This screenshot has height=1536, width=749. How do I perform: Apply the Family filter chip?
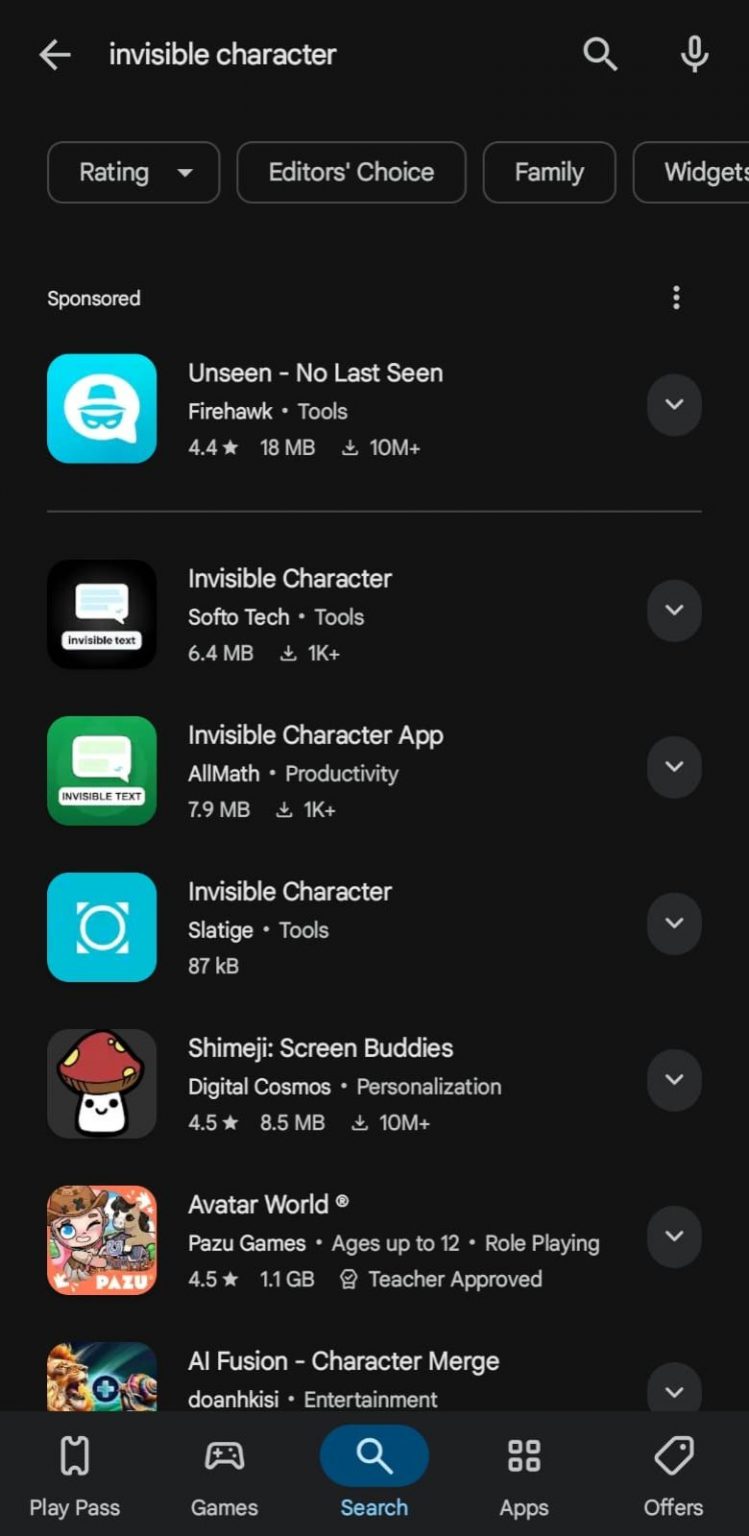coord(549,172)
